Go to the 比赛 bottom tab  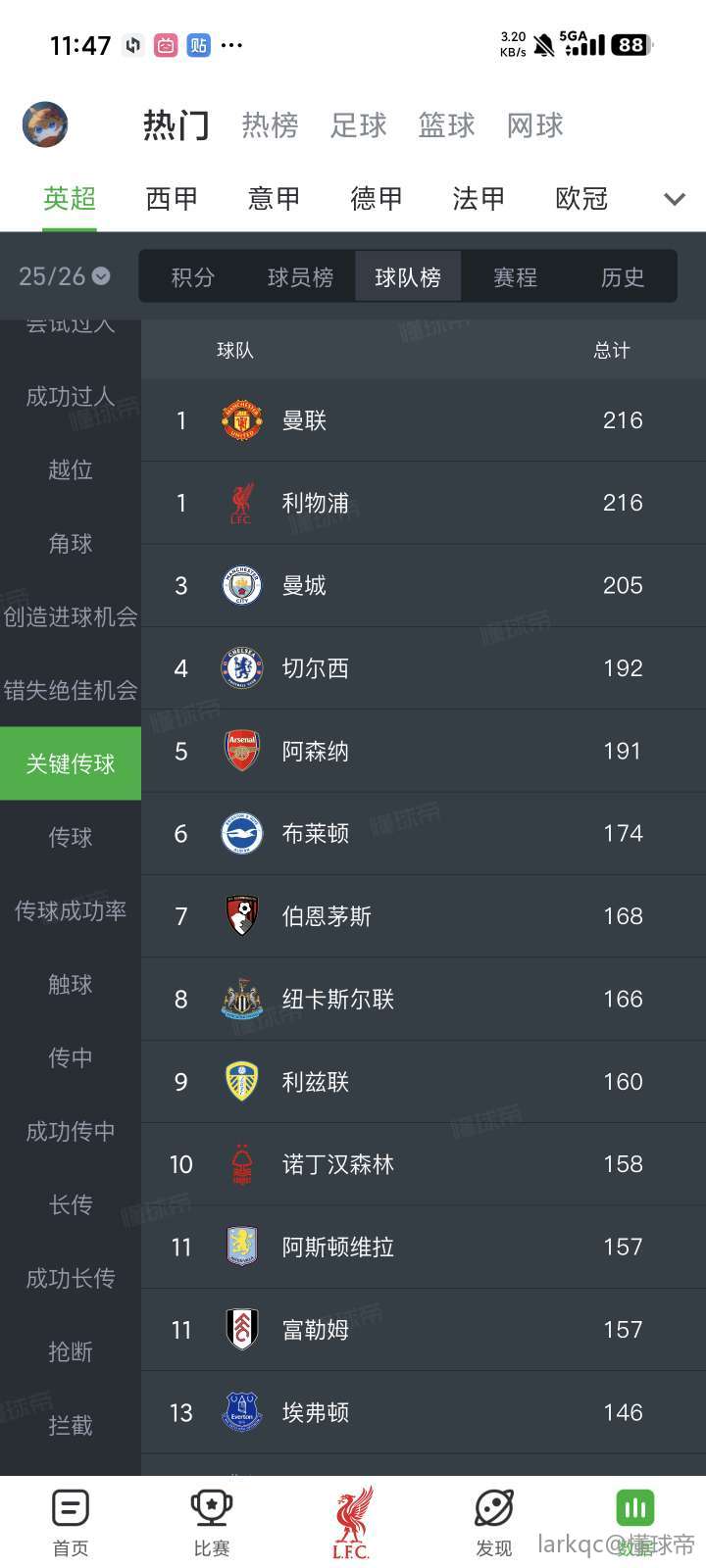212,1522
